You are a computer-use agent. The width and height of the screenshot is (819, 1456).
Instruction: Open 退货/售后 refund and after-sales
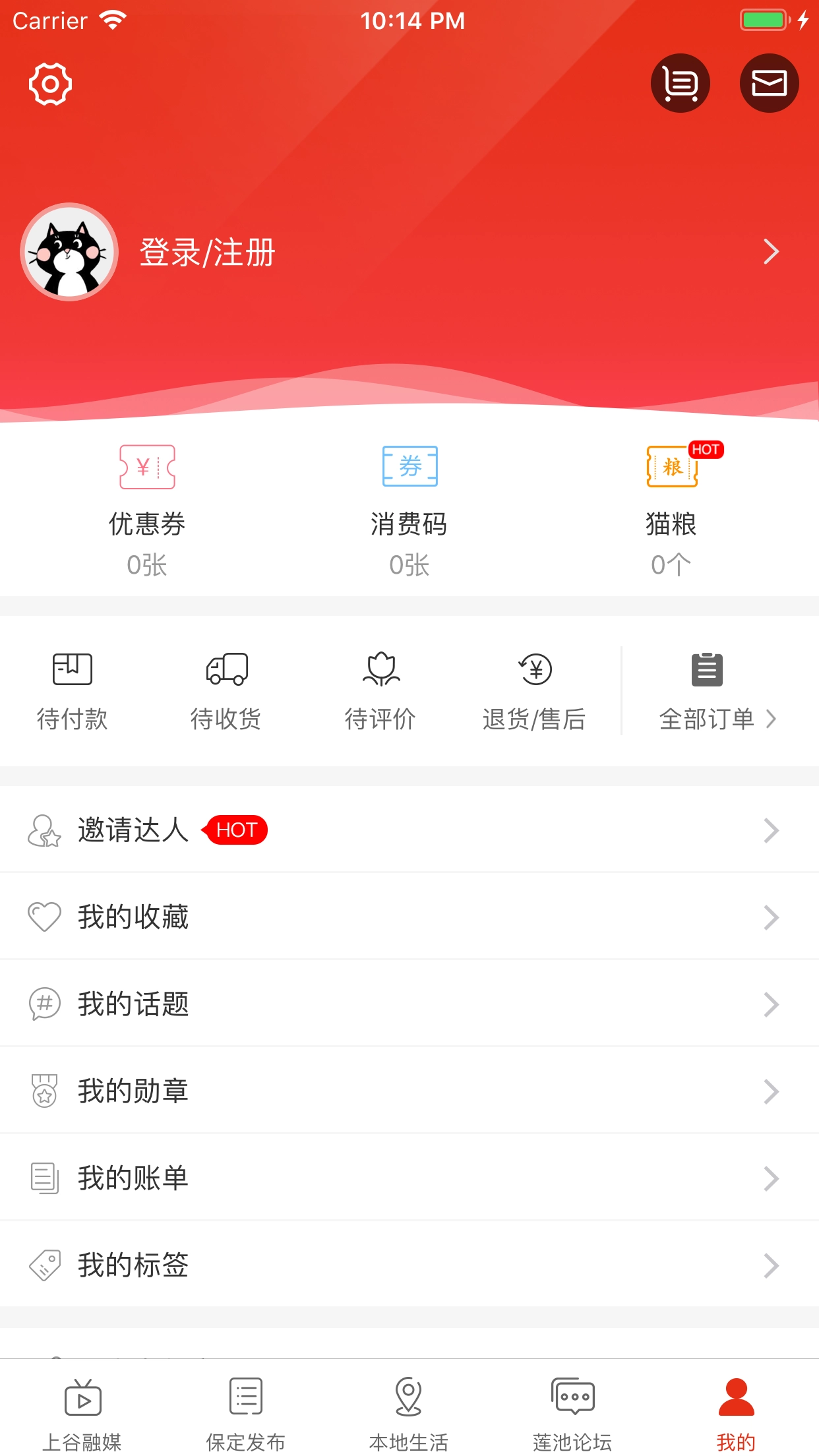pyautogui.click(x=535, y=669)
